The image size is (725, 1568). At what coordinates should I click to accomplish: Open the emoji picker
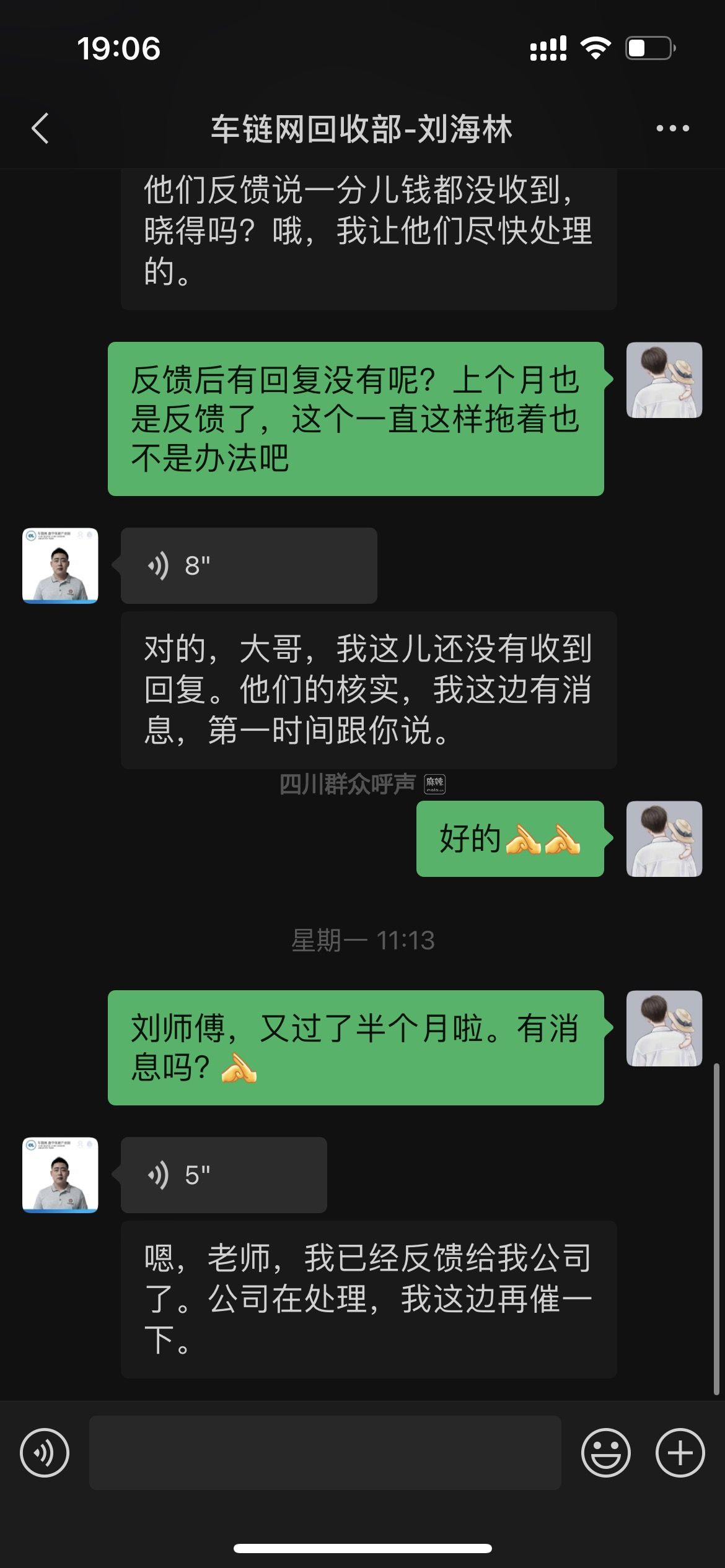click(605, 1453)
